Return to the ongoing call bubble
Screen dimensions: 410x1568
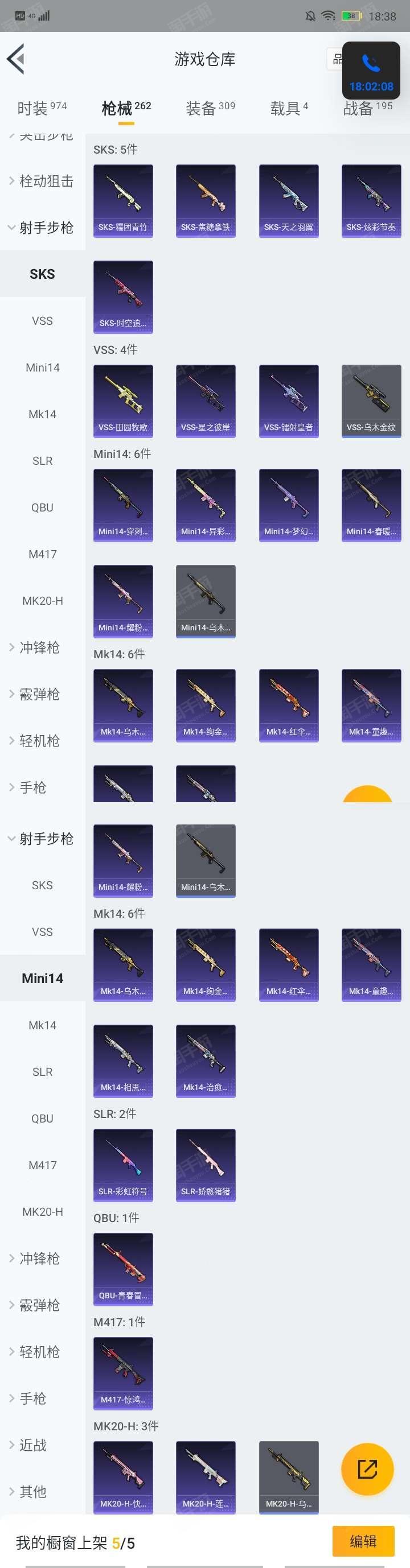(371, 71)
